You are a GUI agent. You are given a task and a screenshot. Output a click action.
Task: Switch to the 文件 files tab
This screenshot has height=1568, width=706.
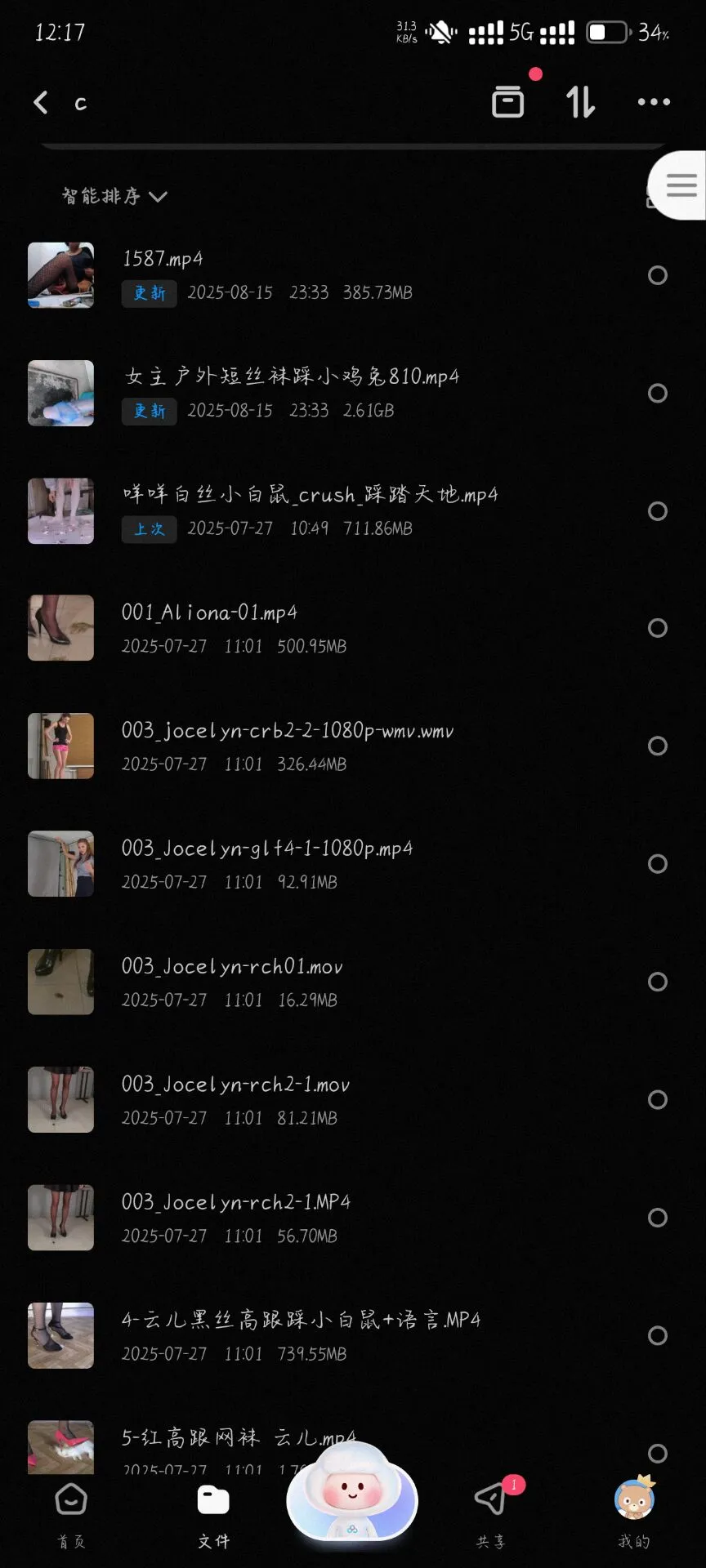(213, 1515)
